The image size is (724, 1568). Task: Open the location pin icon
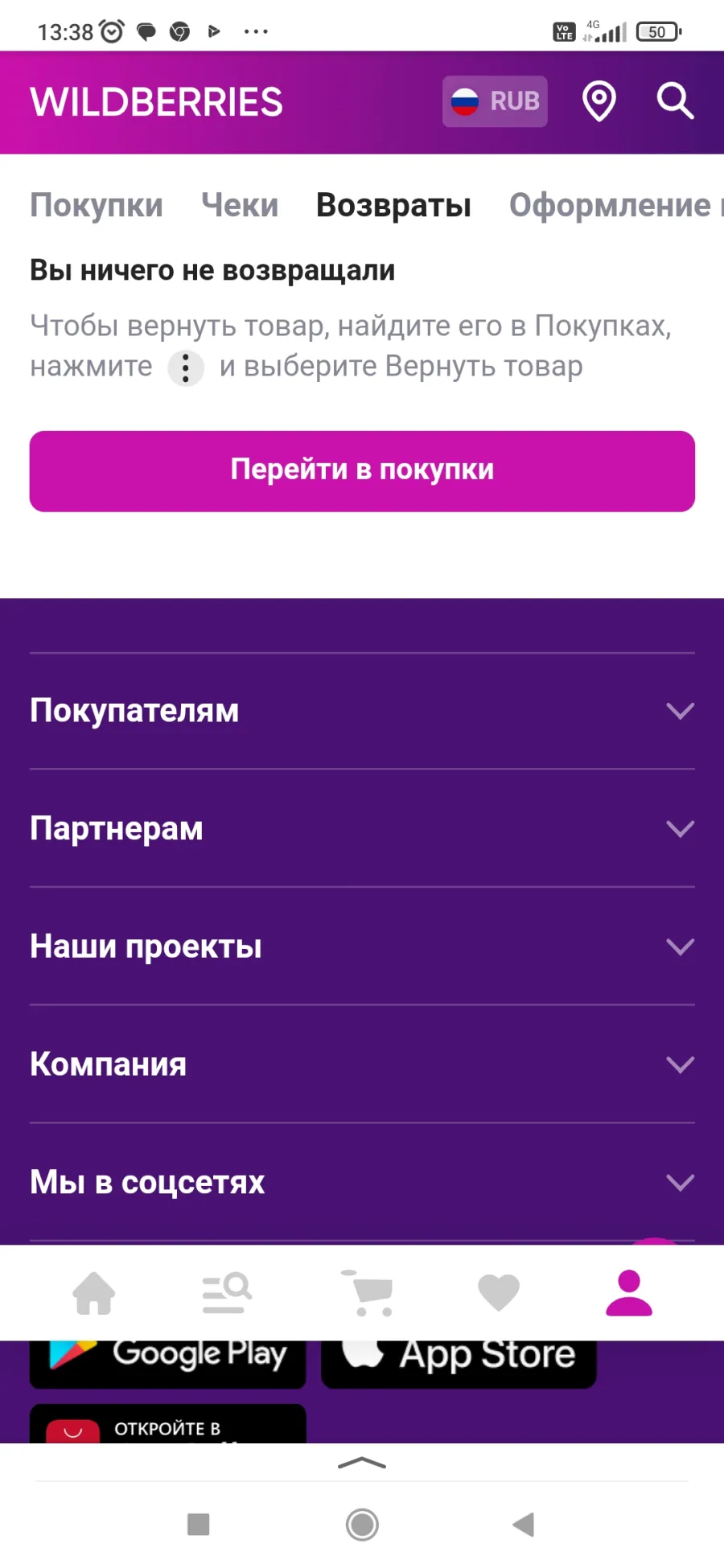click(x=599, y=101)
